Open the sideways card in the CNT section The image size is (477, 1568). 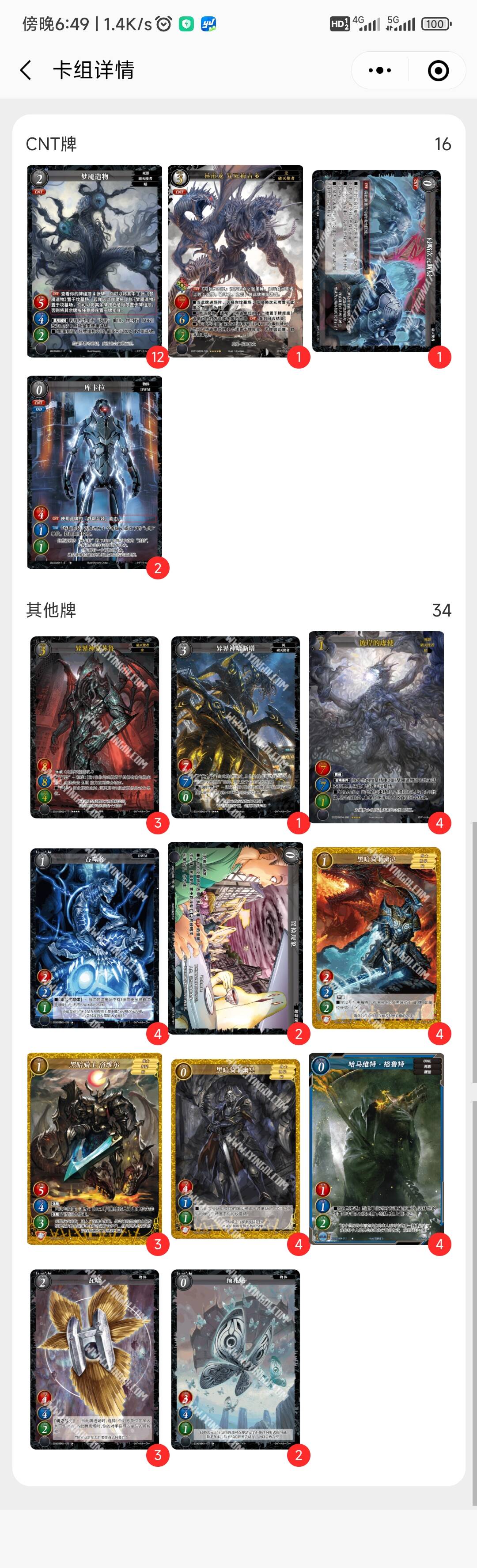(376, 260)
